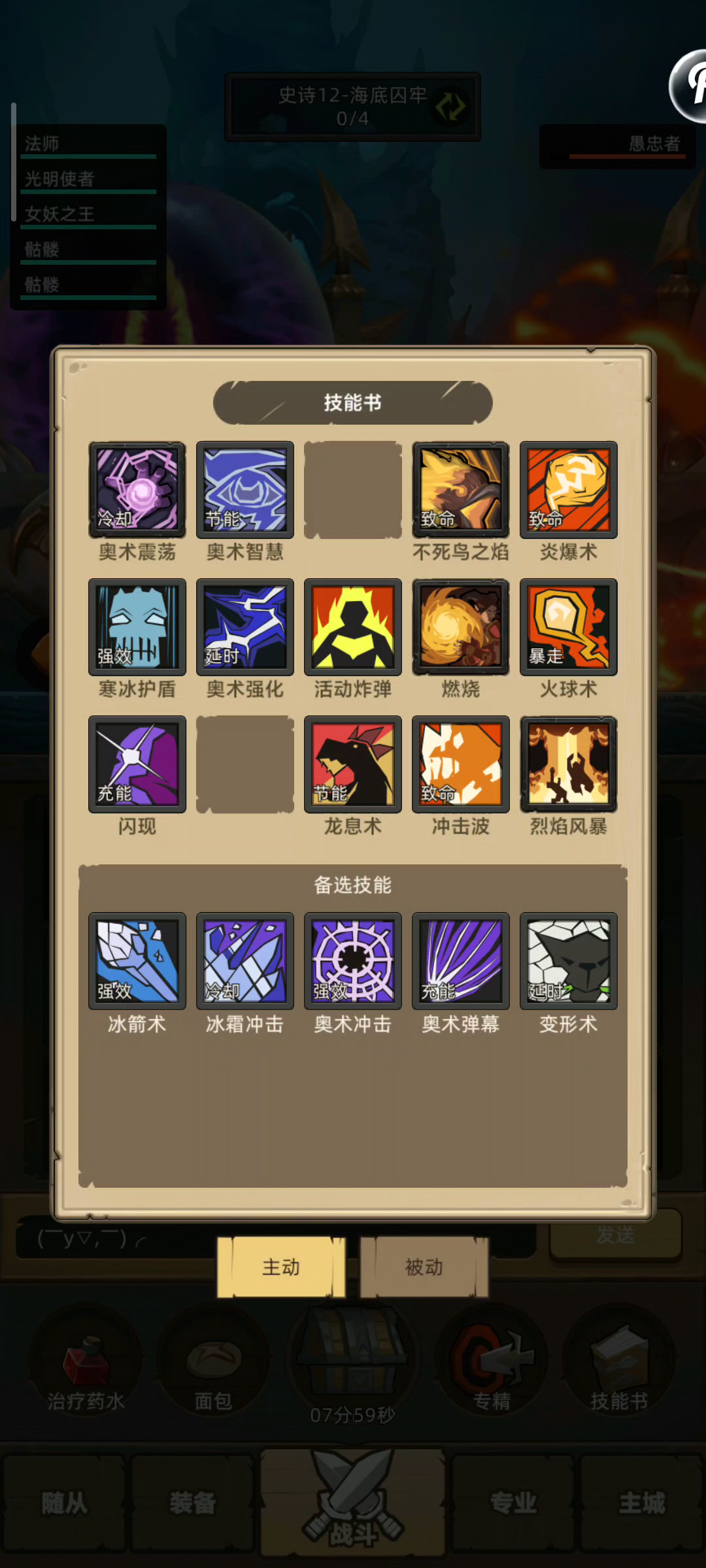
Task: Select reserve skill 奥术冲击
Action: click(x=353, y=961)
